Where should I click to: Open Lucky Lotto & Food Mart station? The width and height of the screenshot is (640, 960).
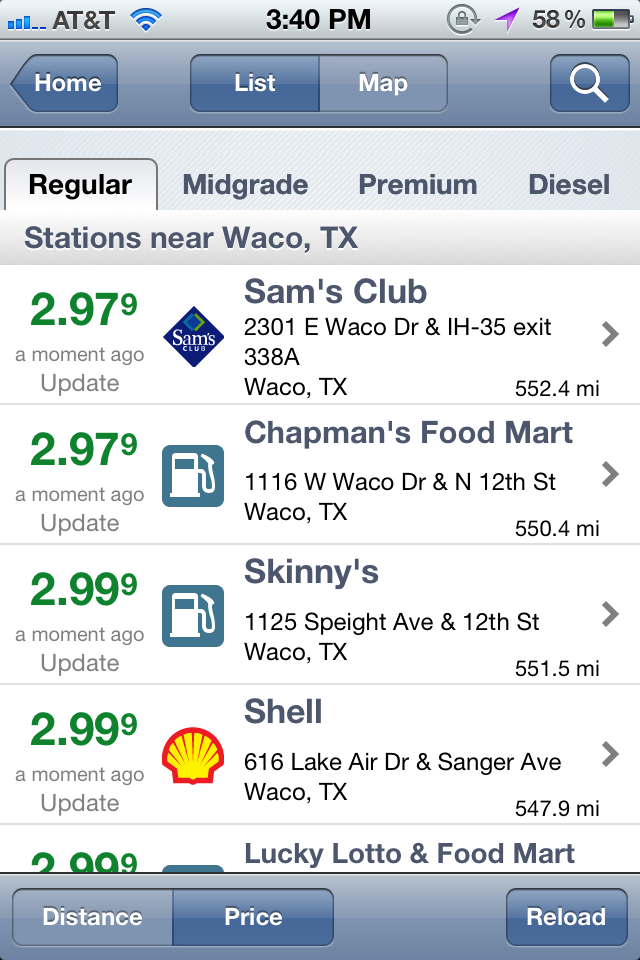coord(410,854)
